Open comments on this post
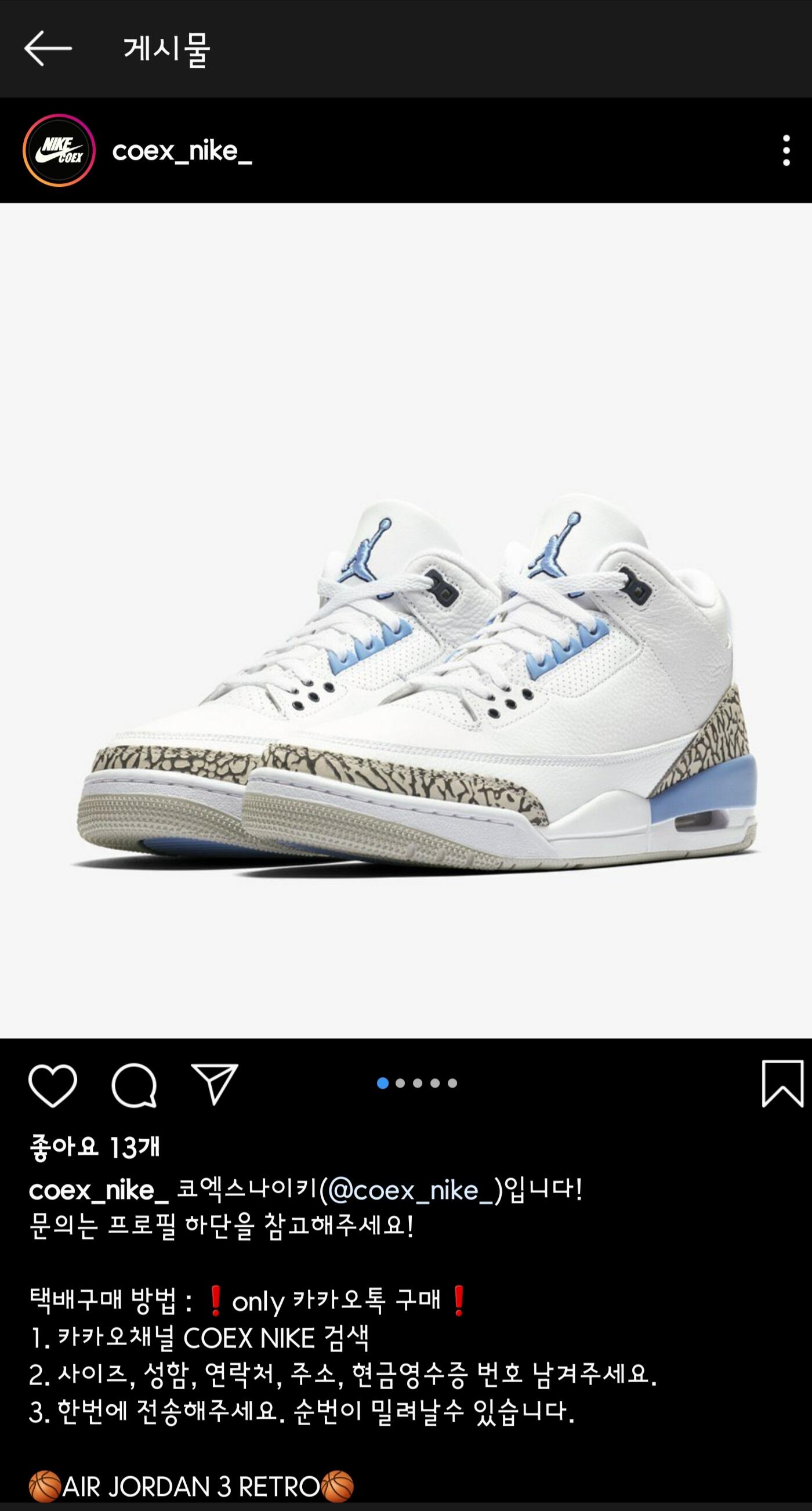The image size is (812, 1511). tap(135, 1085)
